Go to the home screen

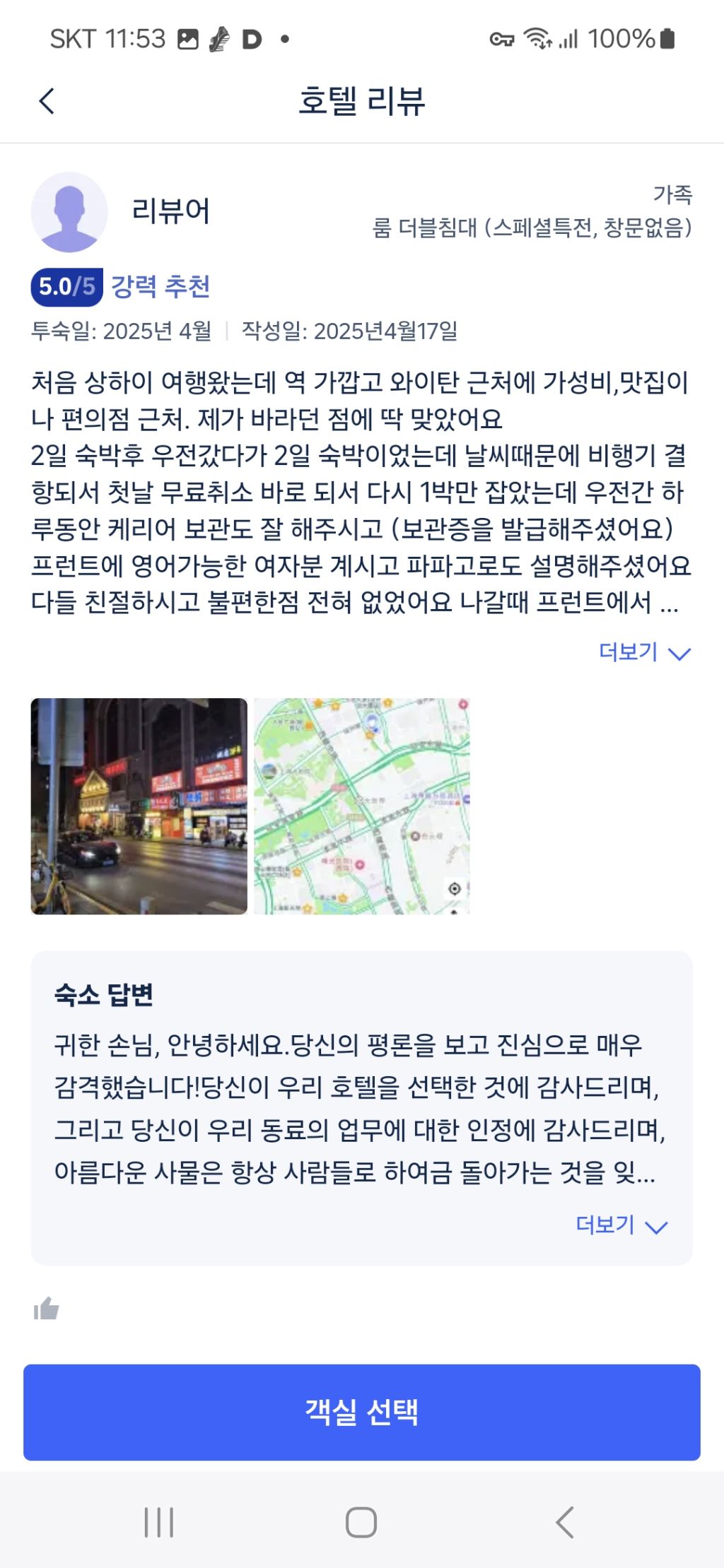pos(361,1521)
